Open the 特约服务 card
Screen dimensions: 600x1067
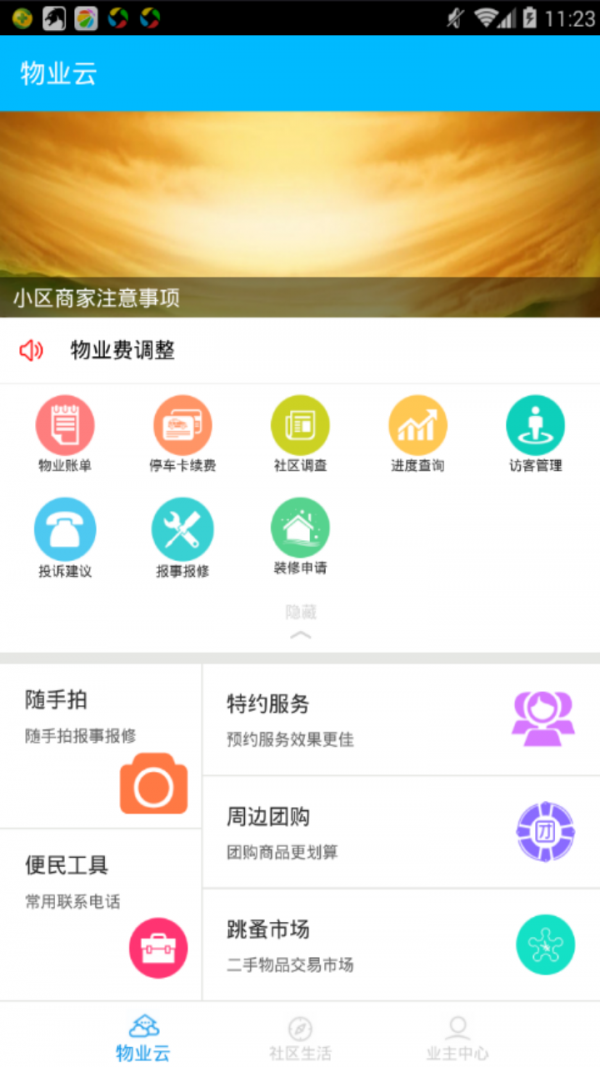click(x=400, y=719)
